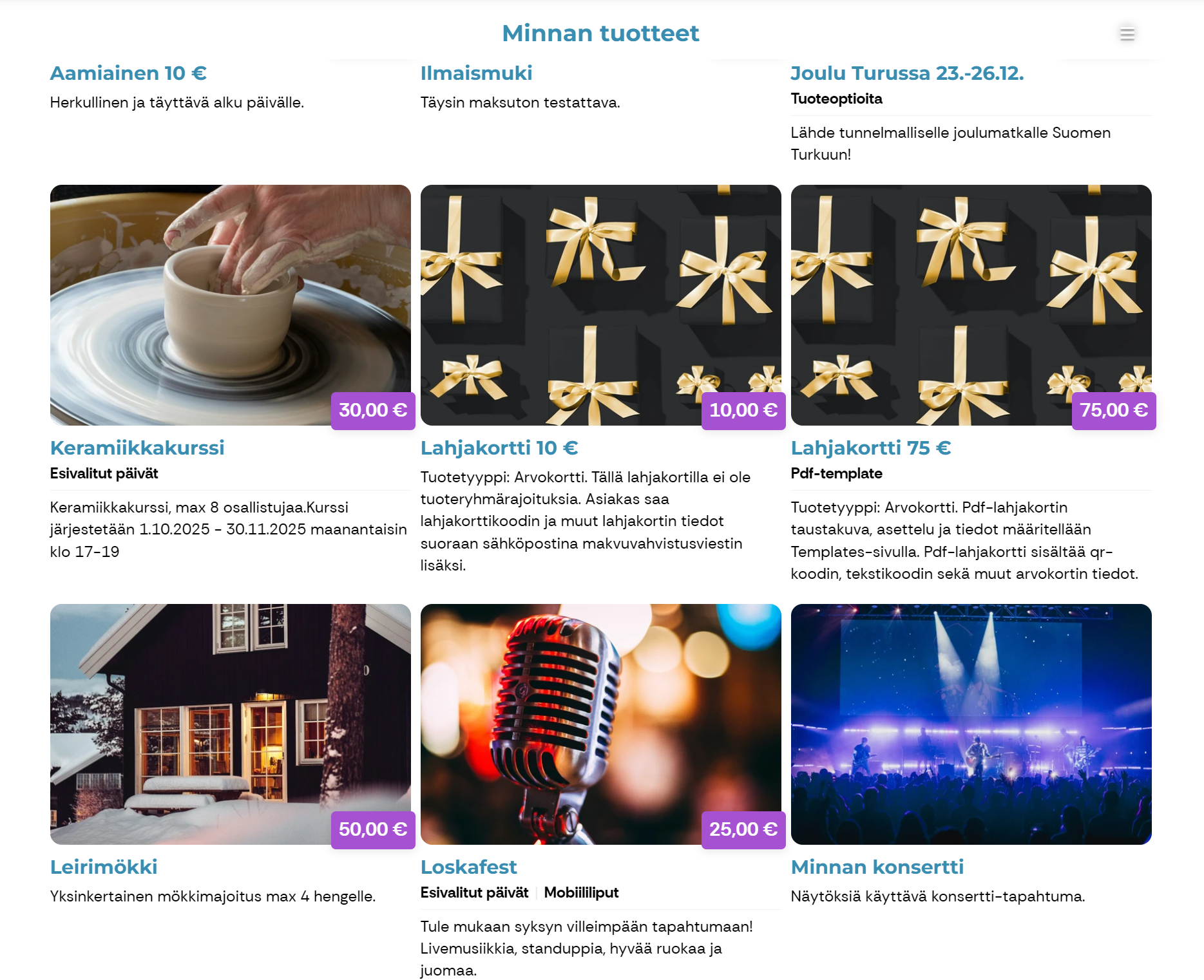Viewport: 1204px width, 980px height.
Task: Open the Minnan tuotteet home link
Action: [600, 33]
